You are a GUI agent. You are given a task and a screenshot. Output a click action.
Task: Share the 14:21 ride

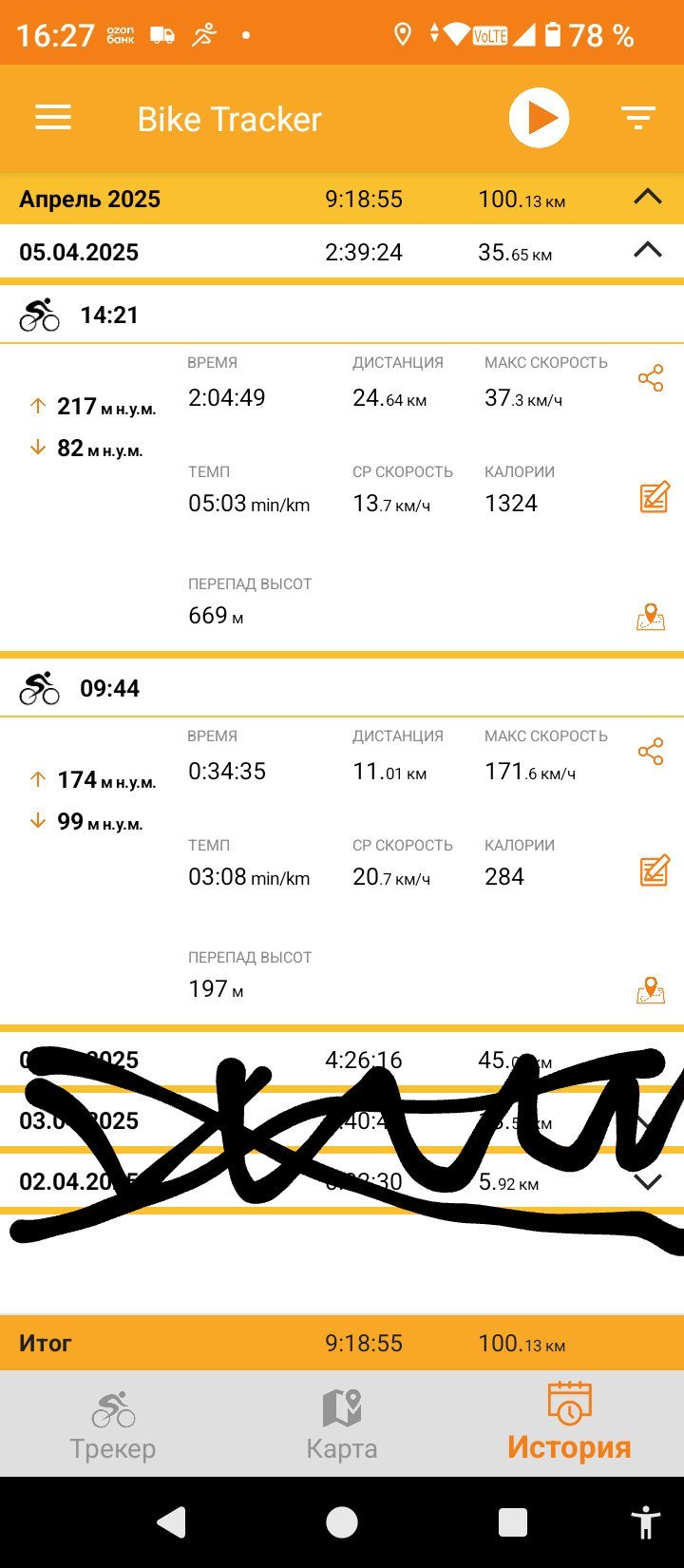651,378
